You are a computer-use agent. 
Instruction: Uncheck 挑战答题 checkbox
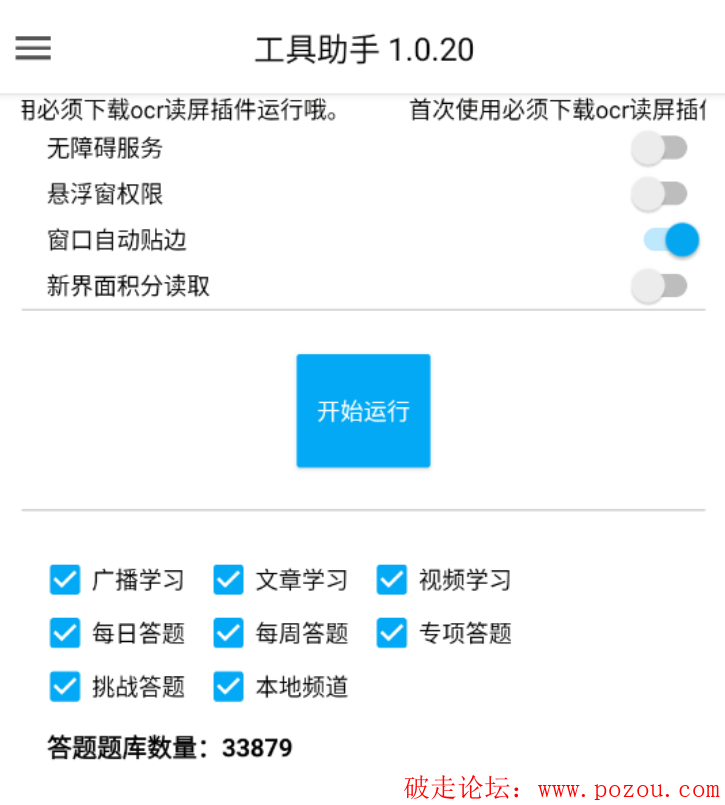pos(65,686)
